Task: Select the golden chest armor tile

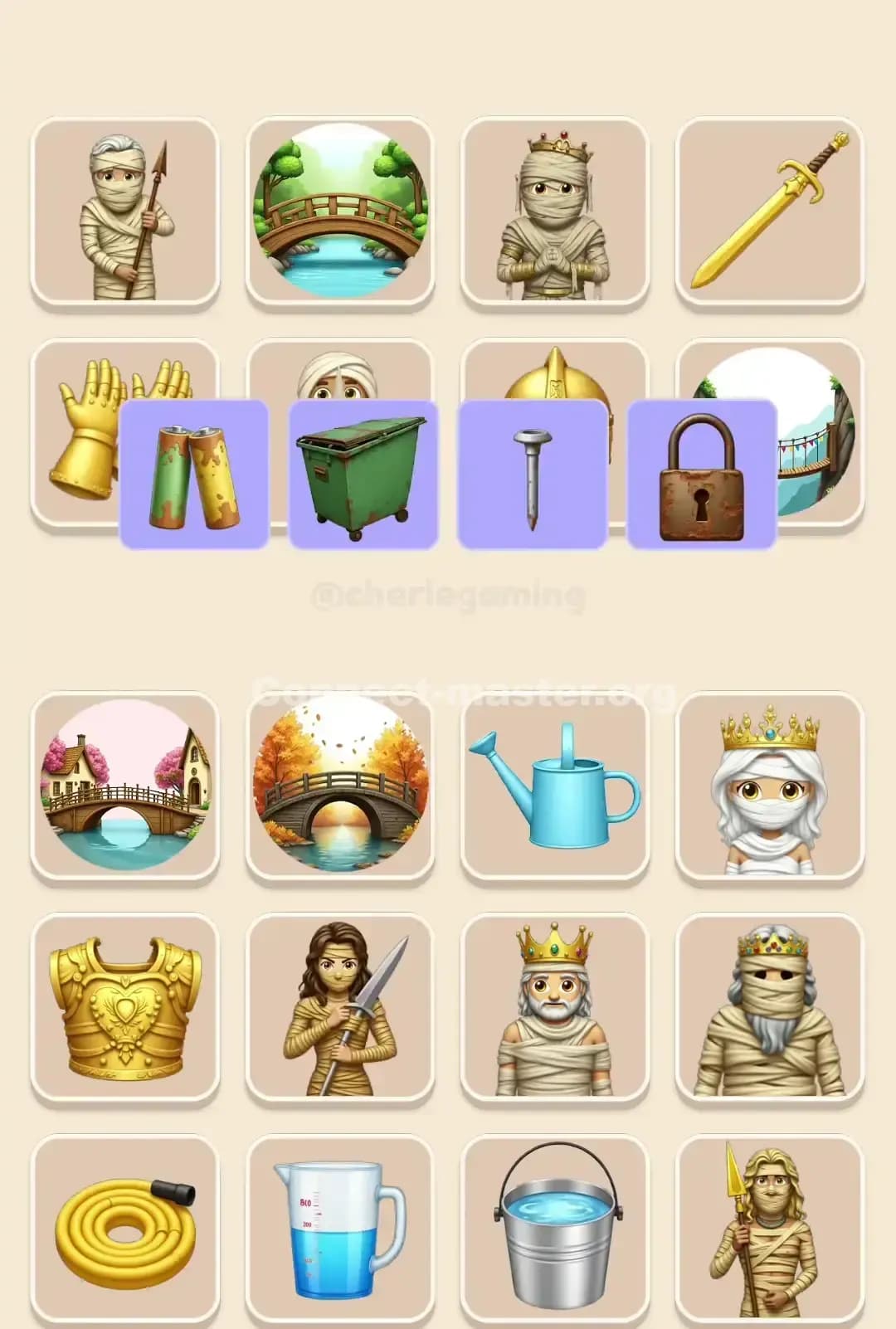Action: [124, 1008]
